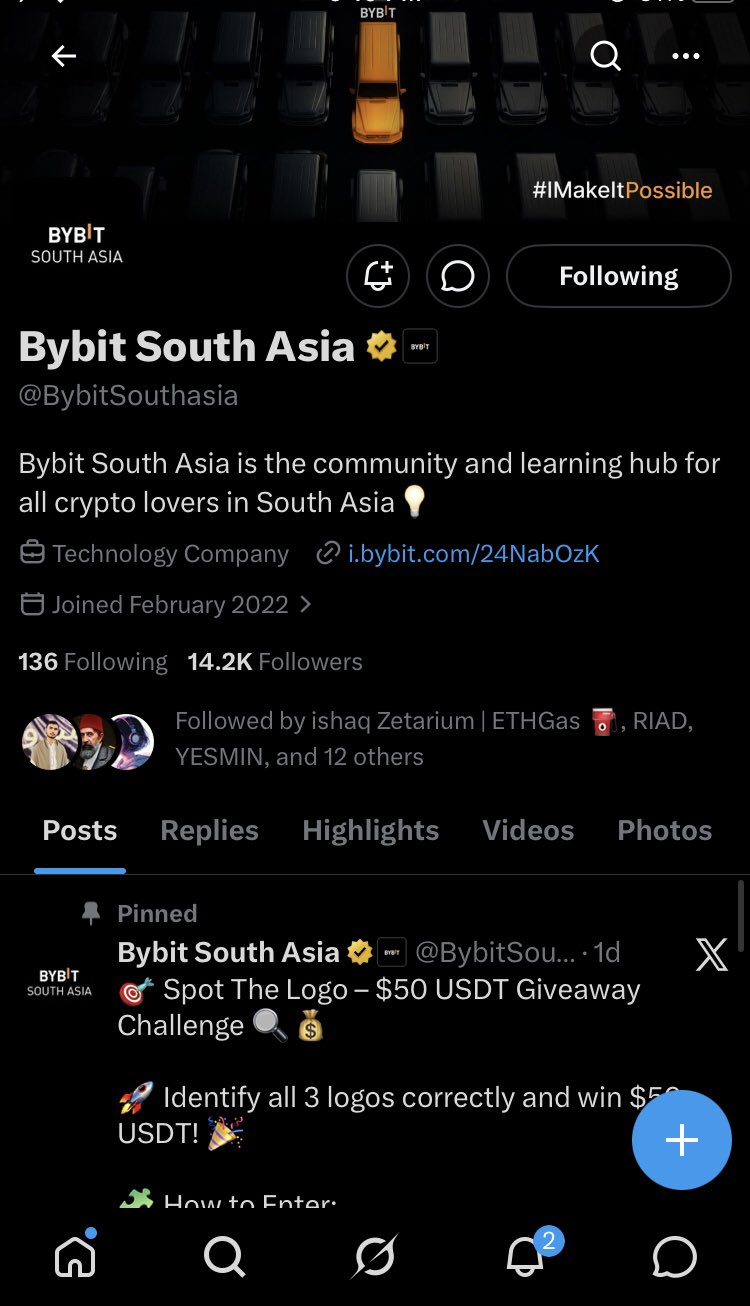Go to the Home feed
The height and width of the screenshot is (1306, 750).
click(75, 1256)
